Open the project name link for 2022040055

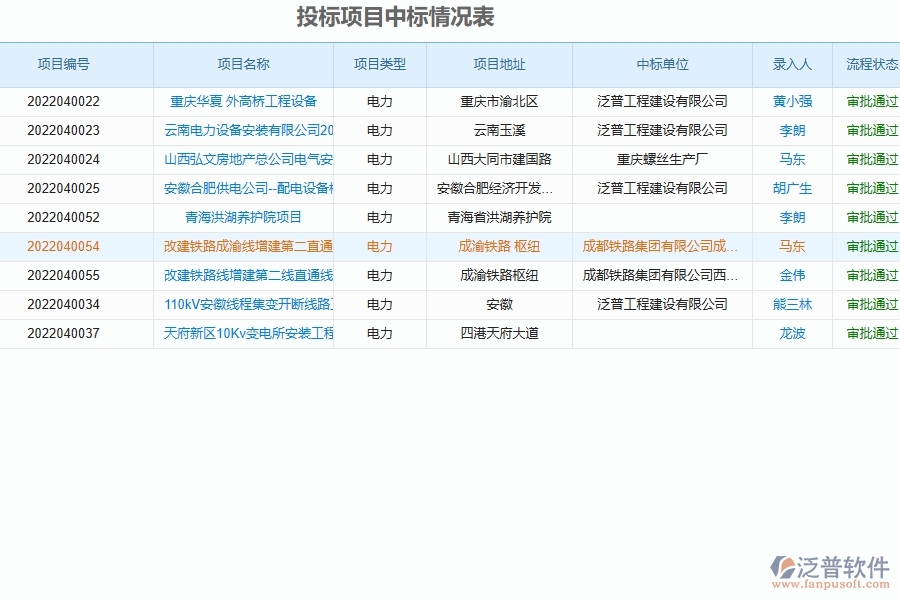tap(248, 275)
